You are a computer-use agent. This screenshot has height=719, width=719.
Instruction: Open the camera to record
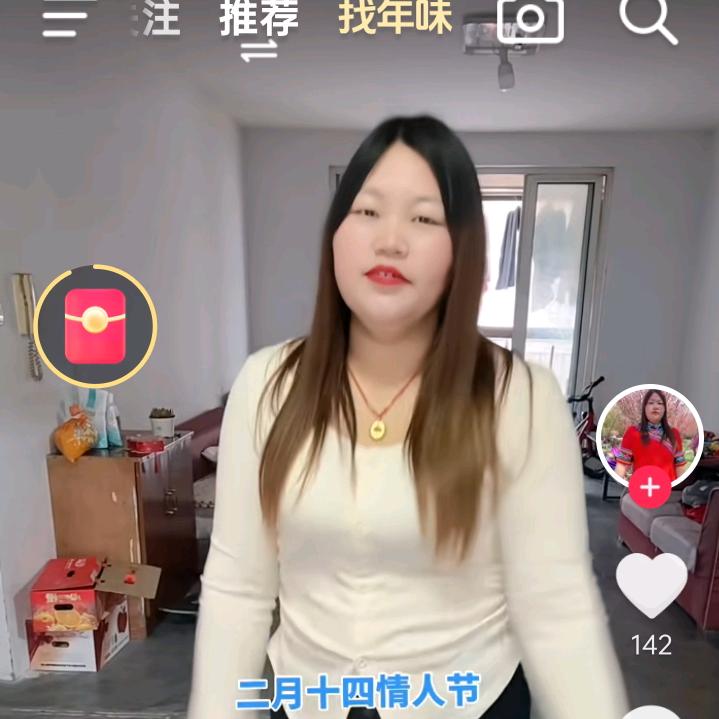pyautogui.click(x=530, y=18)
